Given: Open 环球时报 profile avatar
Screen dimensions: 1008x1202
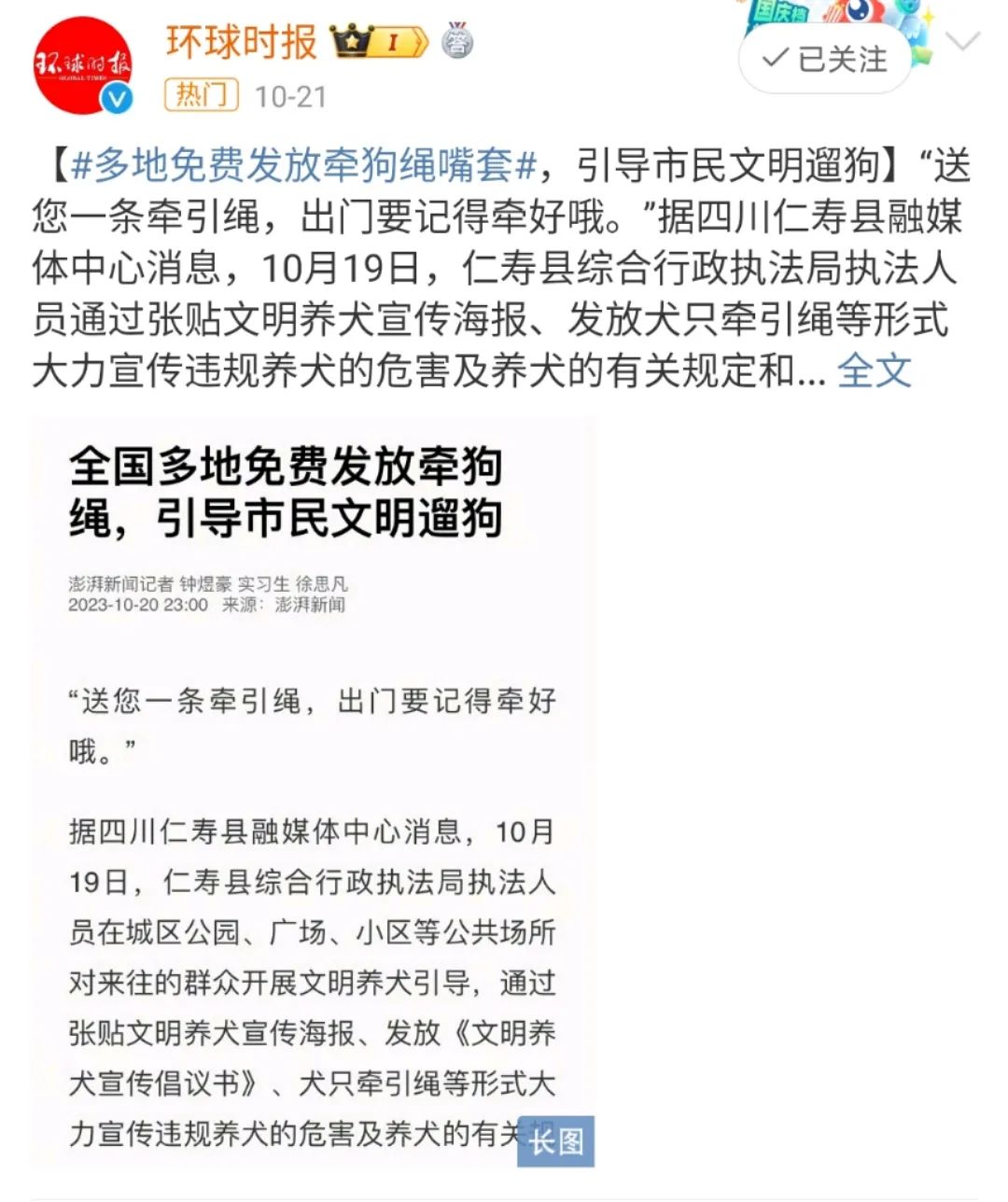Looking at the screenshot, I should [x=82, y=65].
